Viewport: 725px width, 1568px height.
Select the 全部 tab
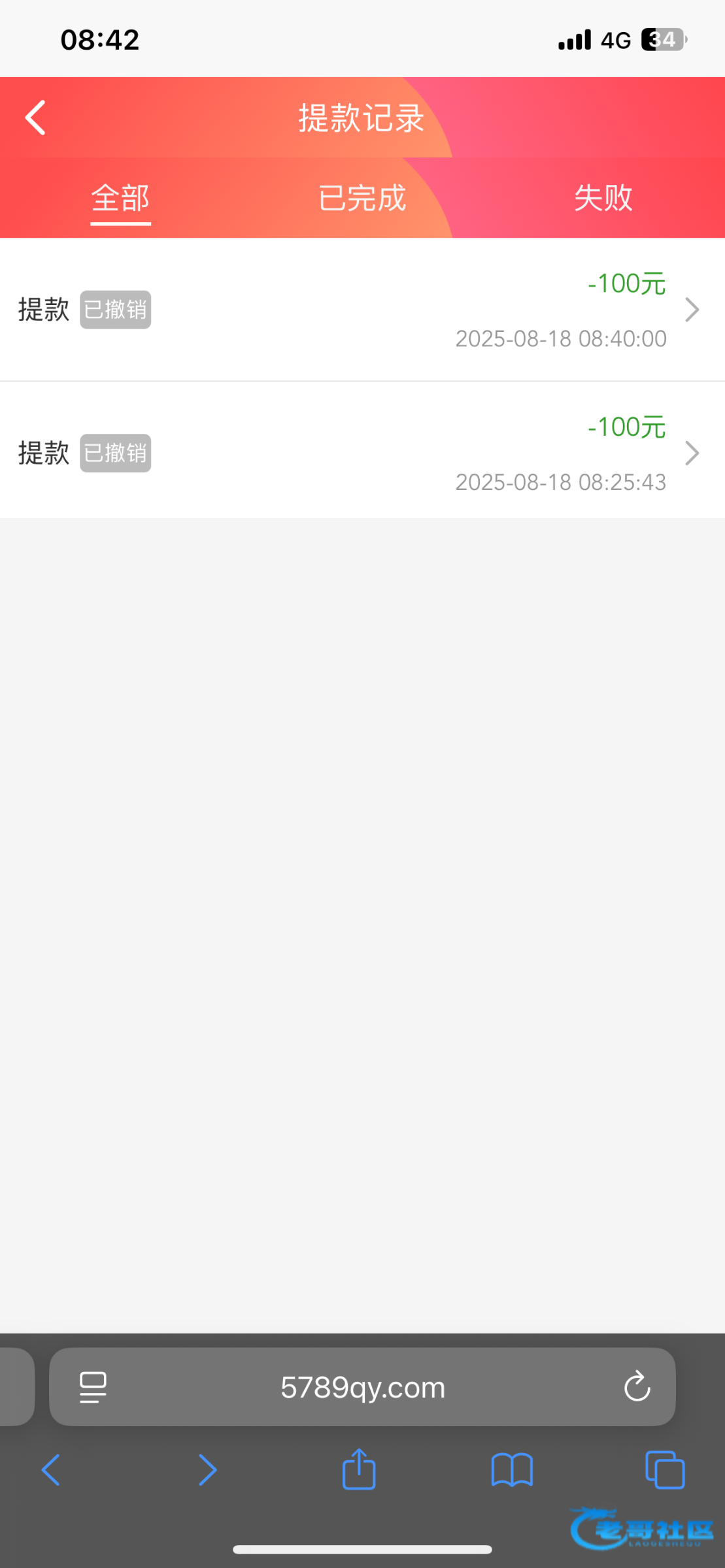[120, 198]
